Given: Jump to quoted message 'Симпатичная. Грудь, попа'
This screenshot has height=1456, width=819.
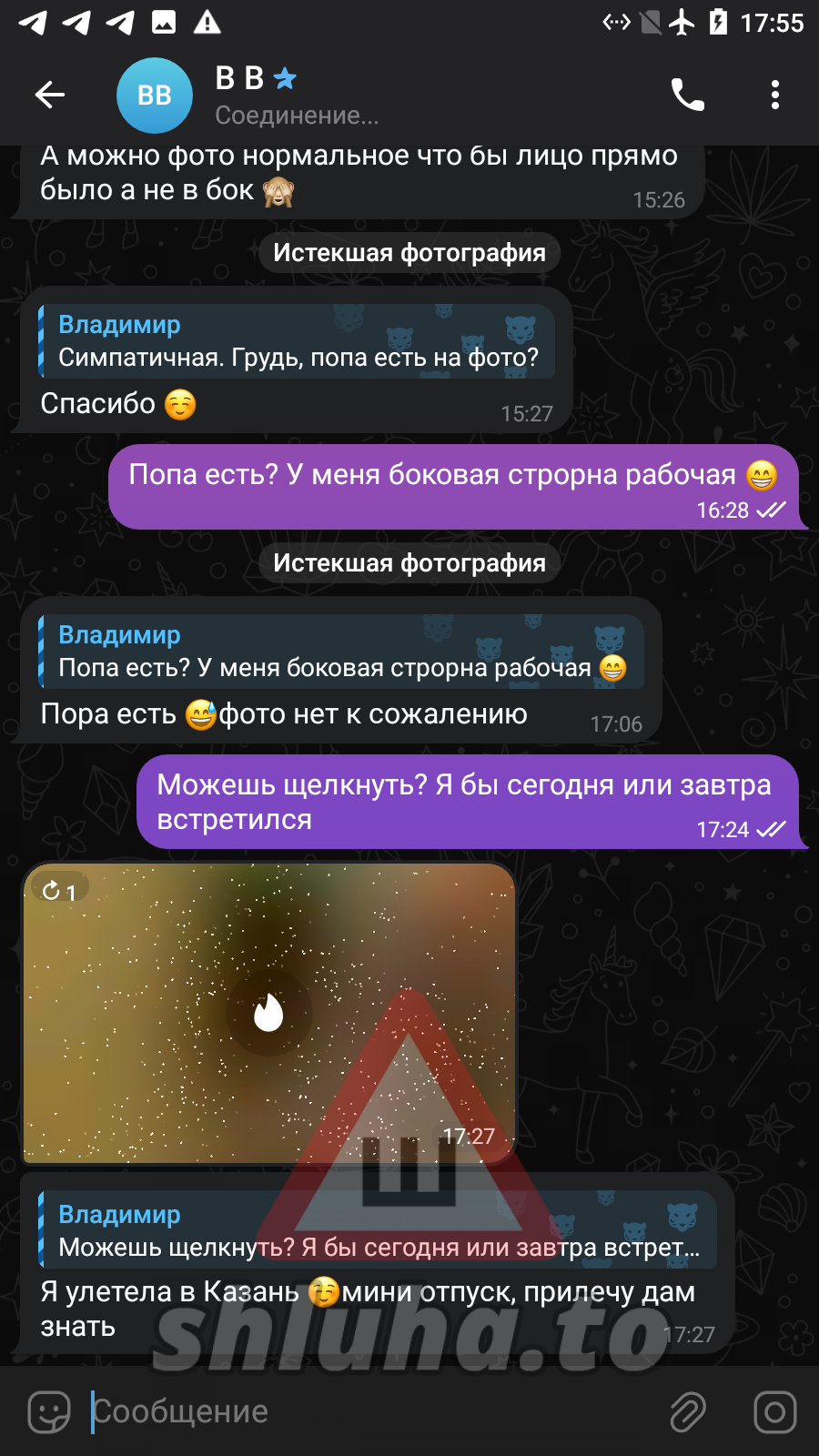Looking at the screenshot, I should pyautogui.click(x=298, y=342).
